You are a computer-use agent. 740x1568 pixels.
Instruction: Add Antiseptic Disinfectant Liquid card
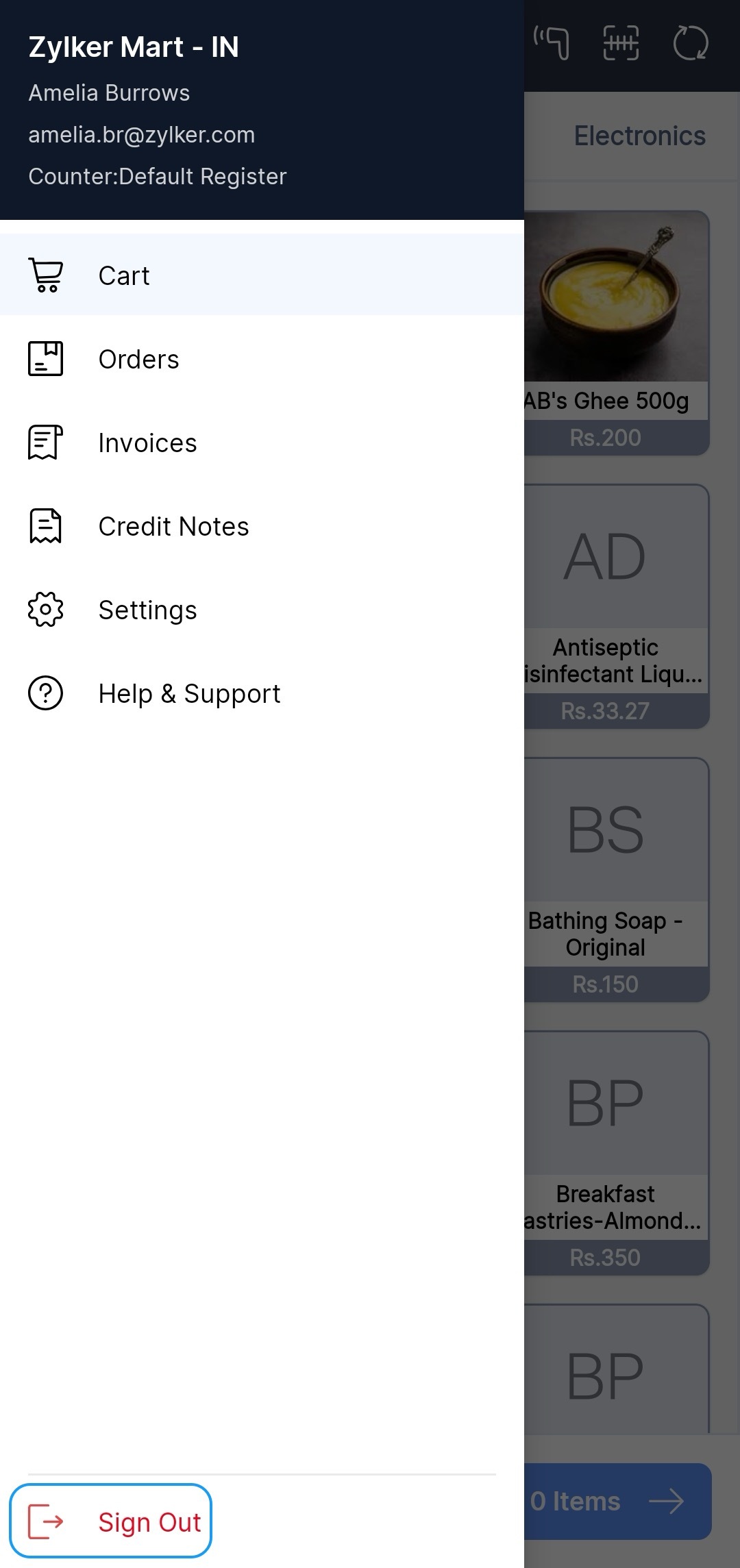(615, 606)
